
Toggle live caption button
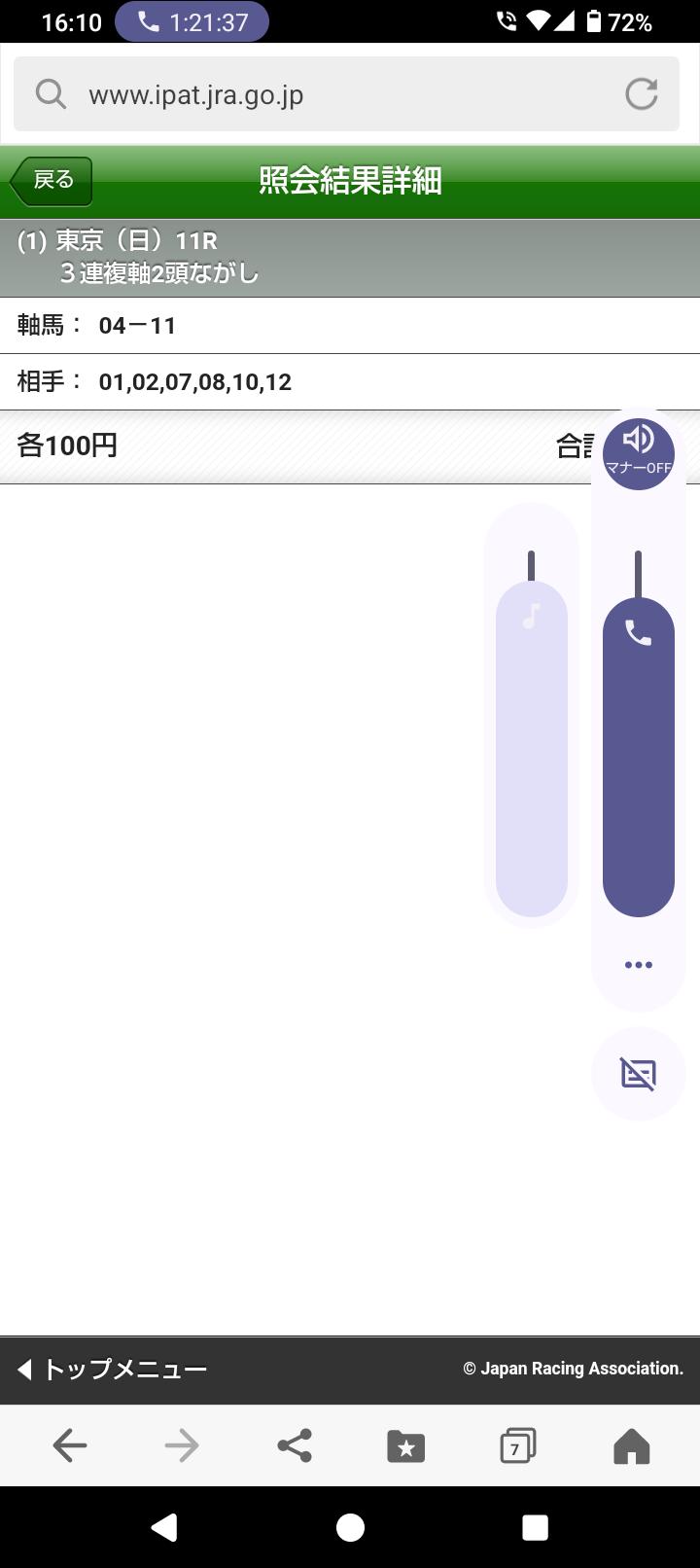[x=638, y=1074]
